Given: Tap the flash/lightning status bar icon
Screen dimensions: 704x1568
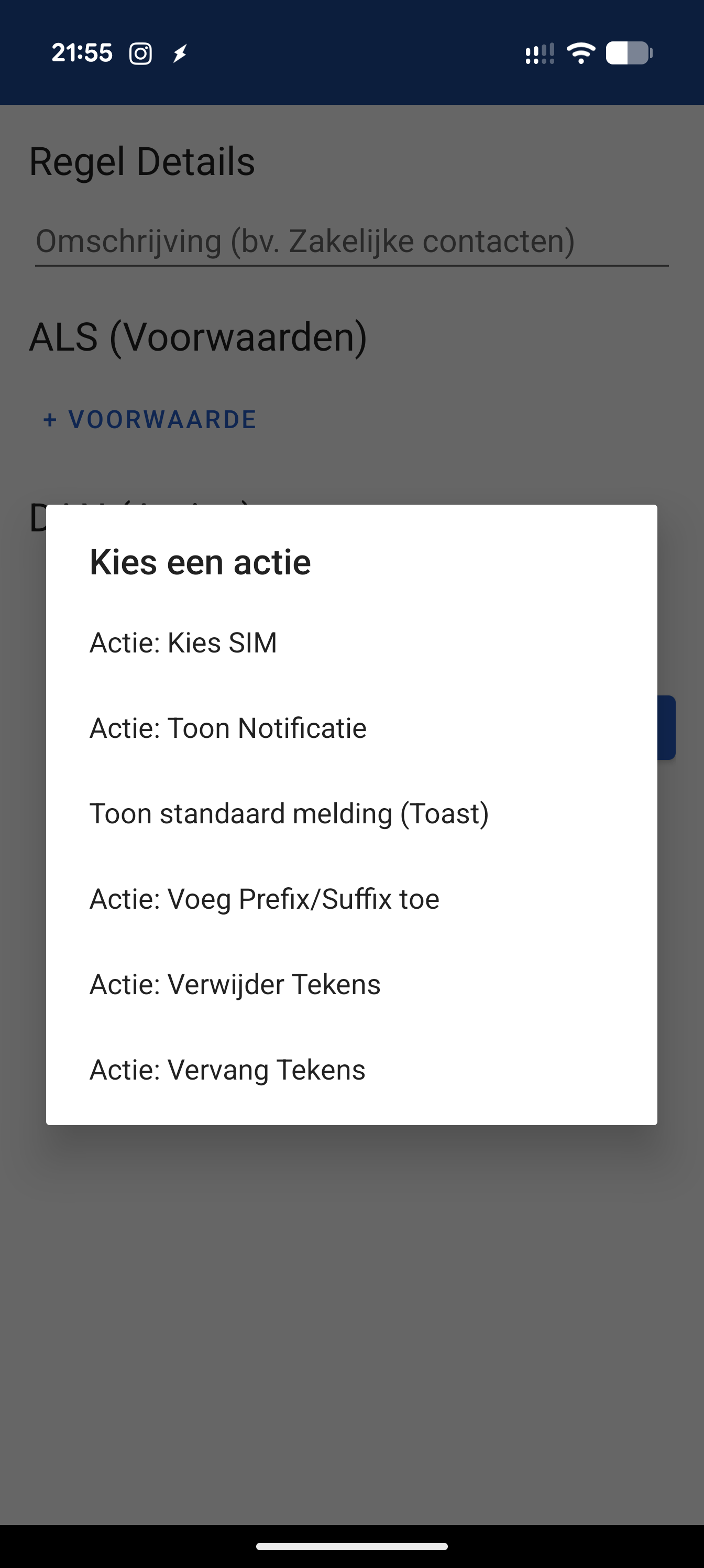Looking at the screenshot, I should coord(179,53).
